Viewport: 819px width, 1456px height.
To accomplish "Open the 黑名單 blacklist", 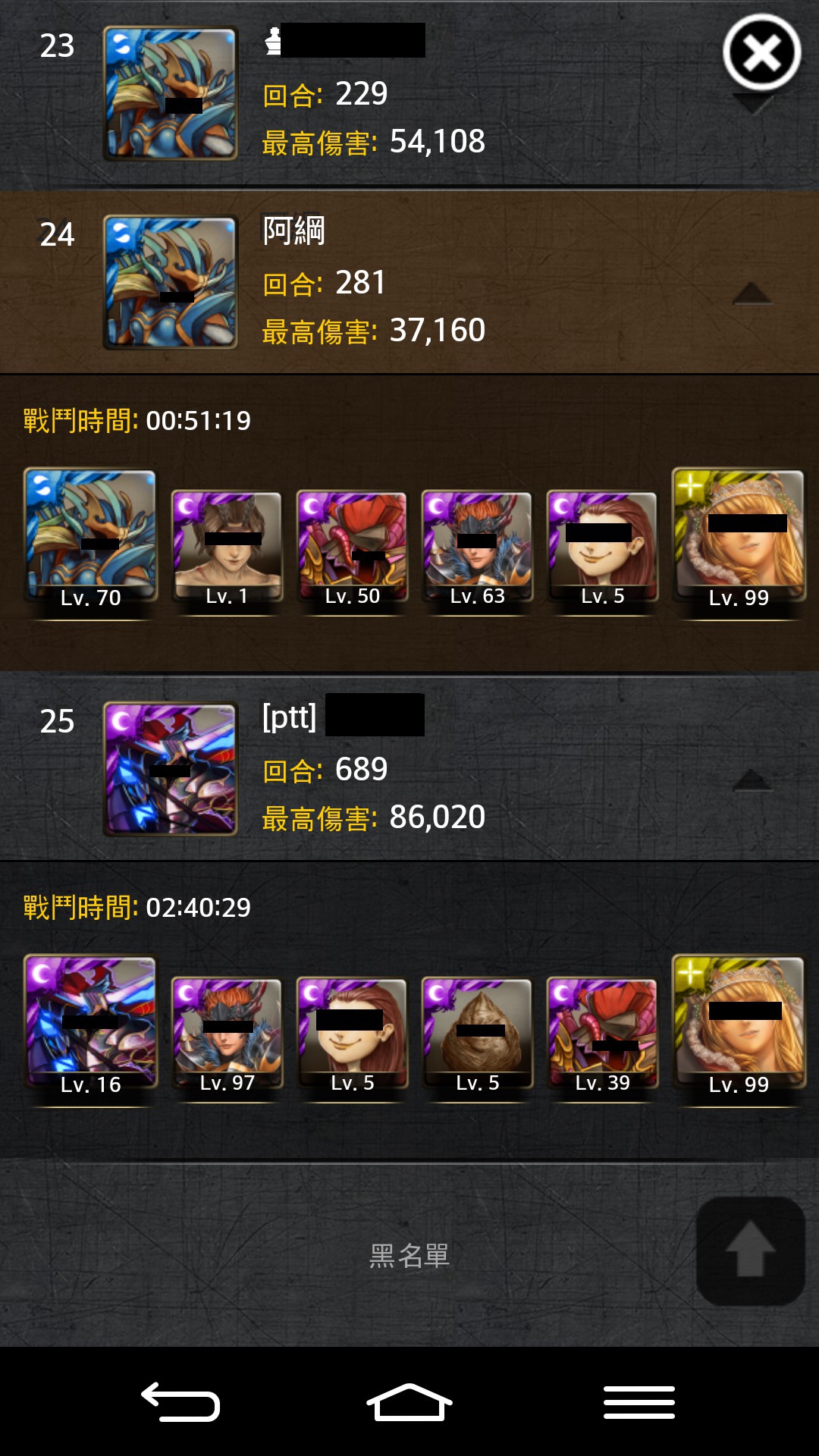I will pyautogui.click(x=409, y=1256).
